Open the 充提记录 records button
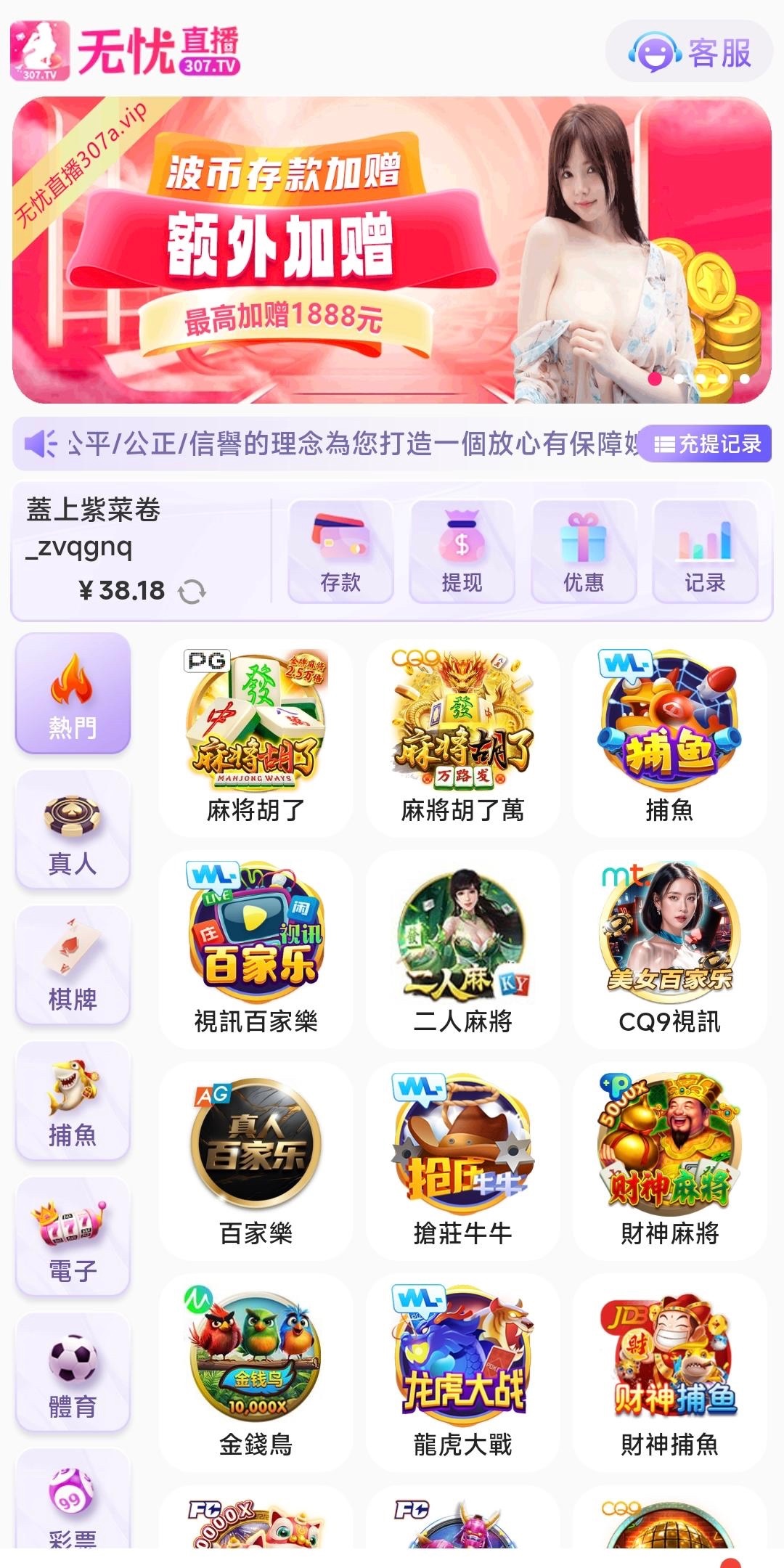Screen dimensions: 784x1568 (x=707, y=444)
